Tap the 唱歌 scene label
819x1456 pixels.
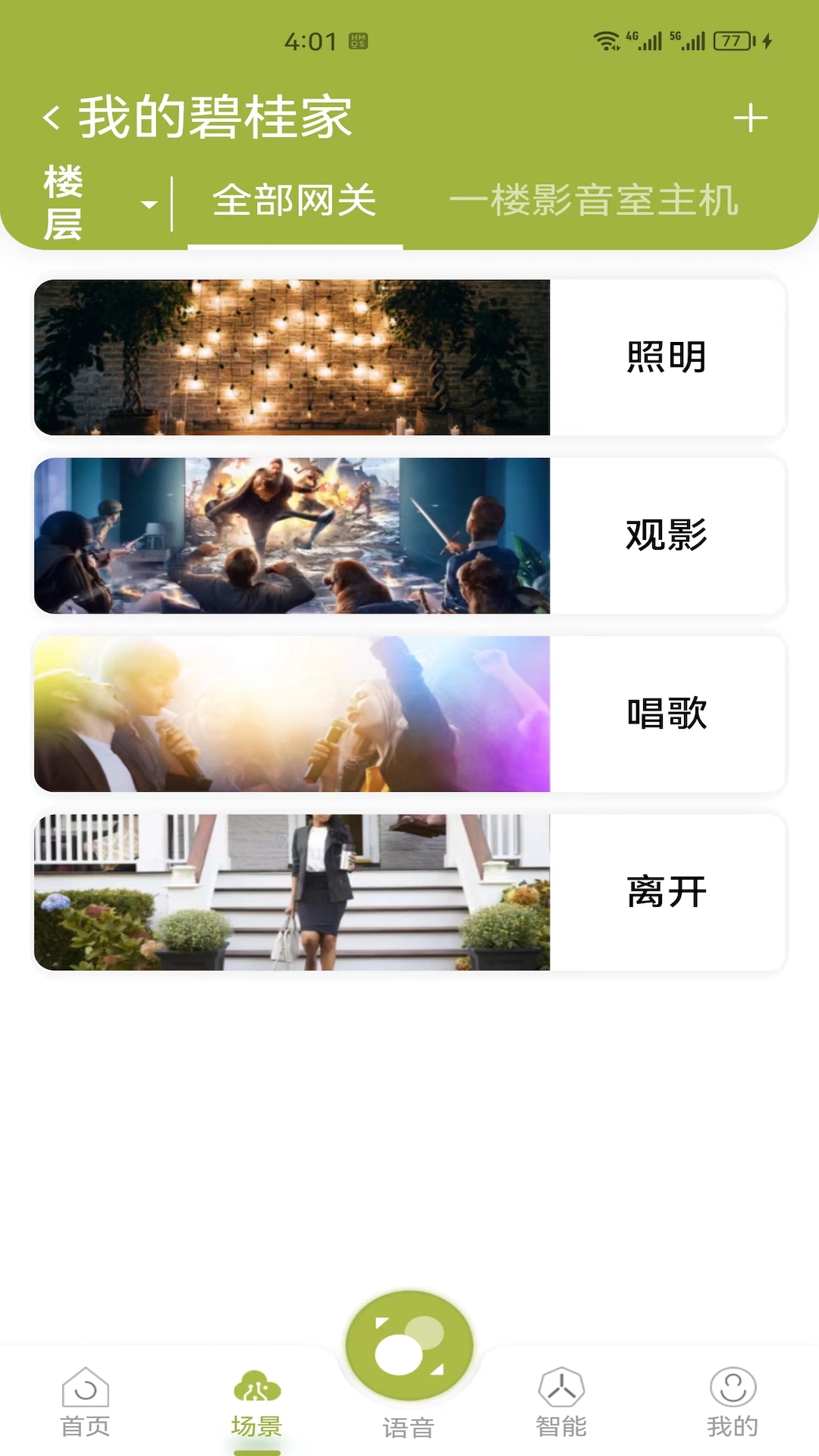coord(666,714)
